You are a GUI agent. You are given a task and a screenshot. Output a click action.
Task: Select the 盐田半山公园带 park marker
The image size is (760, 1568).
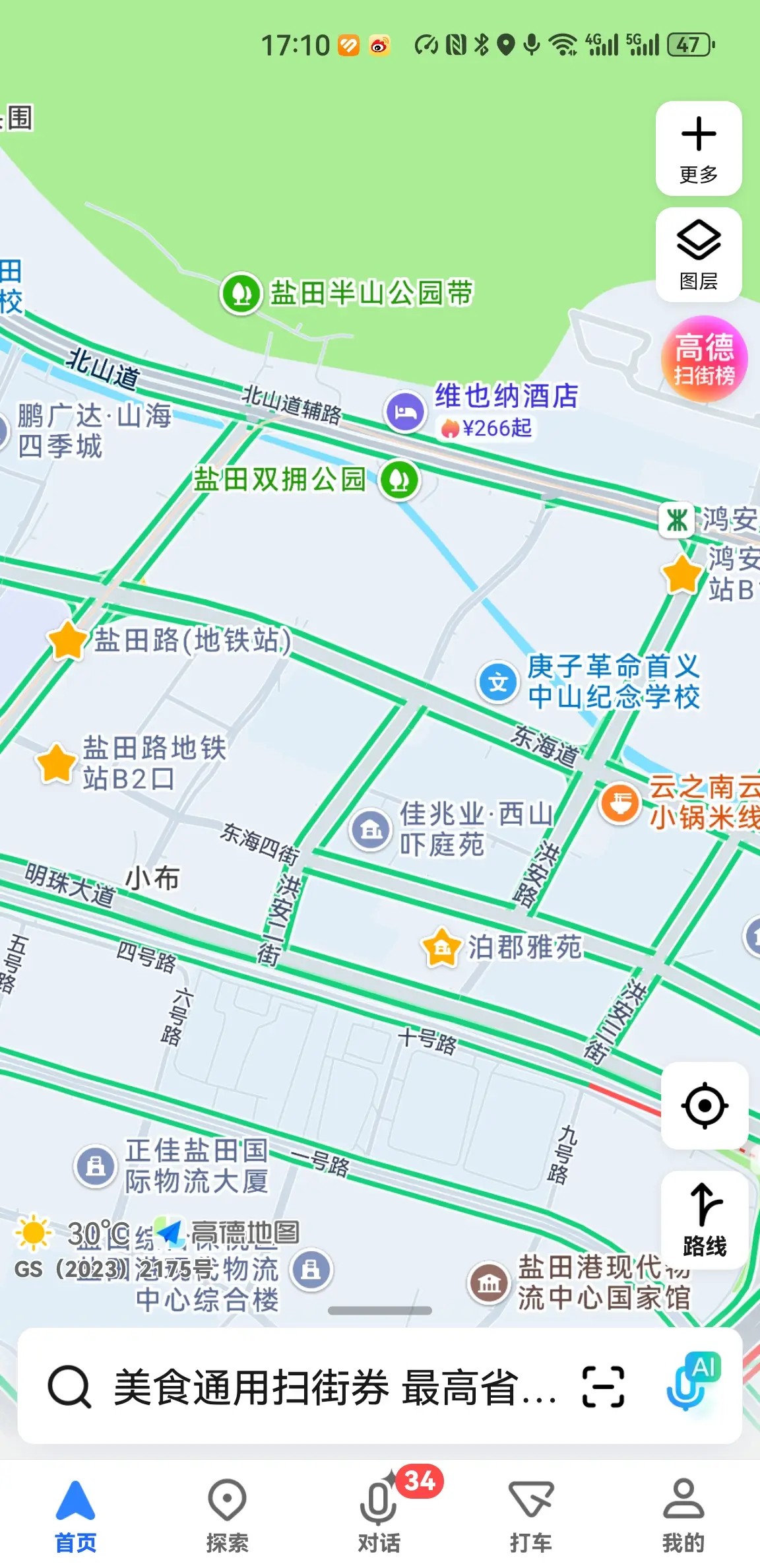pos(241,293)
